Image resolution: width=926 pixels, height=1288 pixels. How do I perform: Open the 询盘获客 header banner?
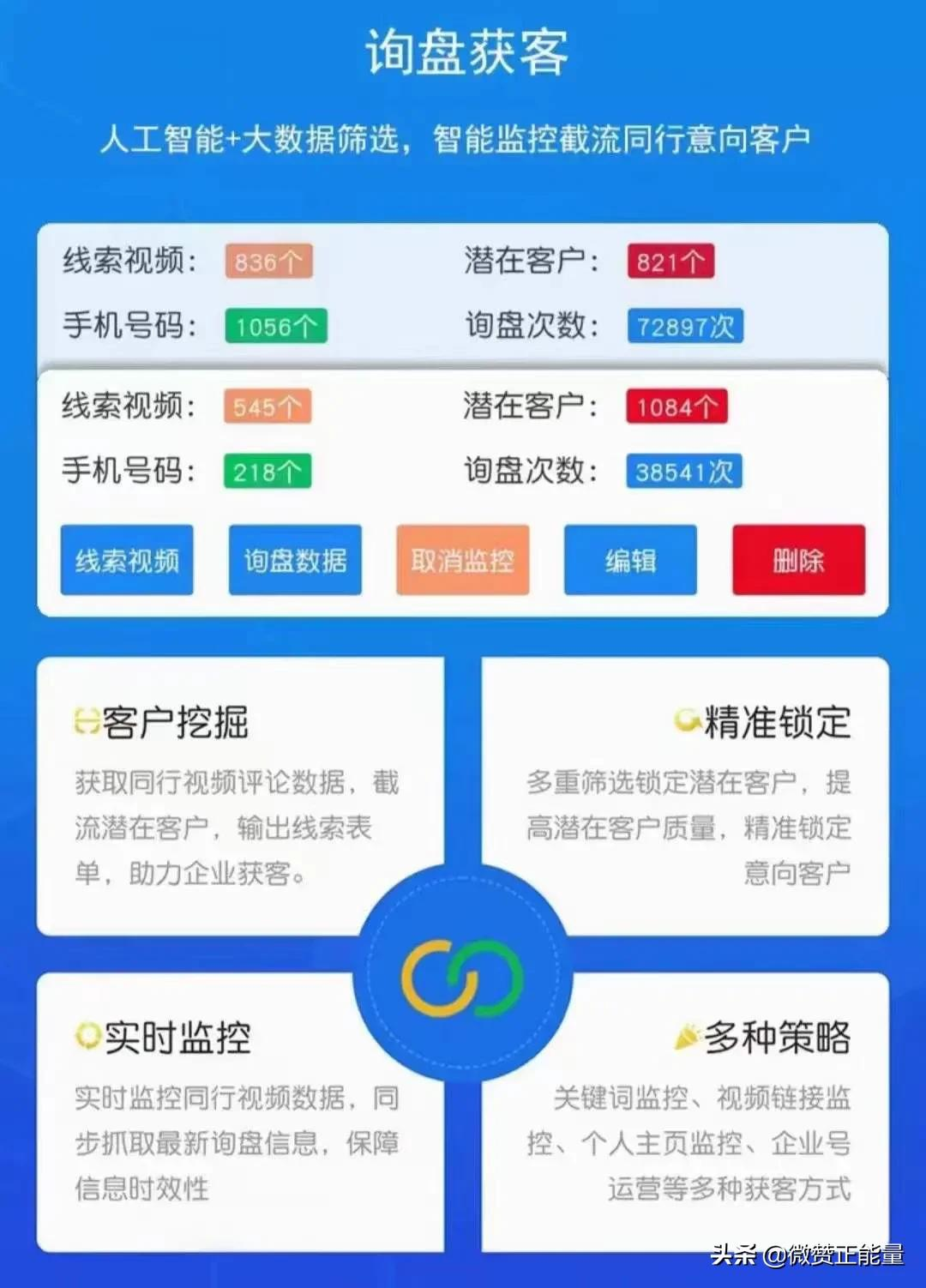pos(463,51)
